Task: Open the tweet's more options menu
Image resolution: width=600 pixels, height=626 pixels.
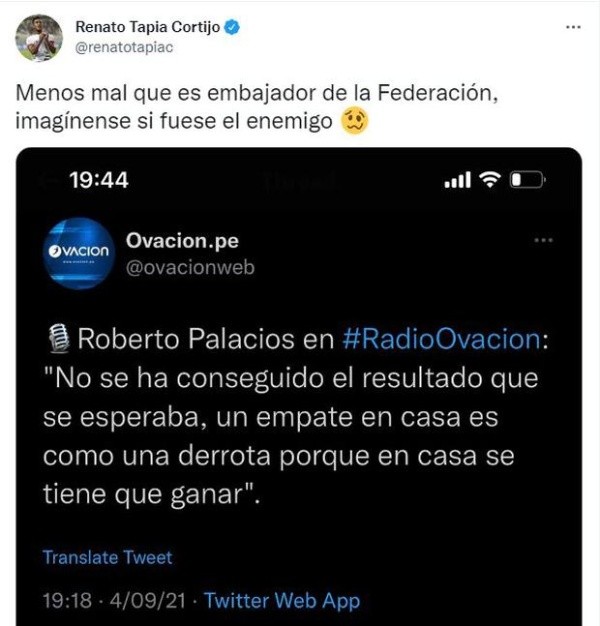Action: click(x=573, y=27)
